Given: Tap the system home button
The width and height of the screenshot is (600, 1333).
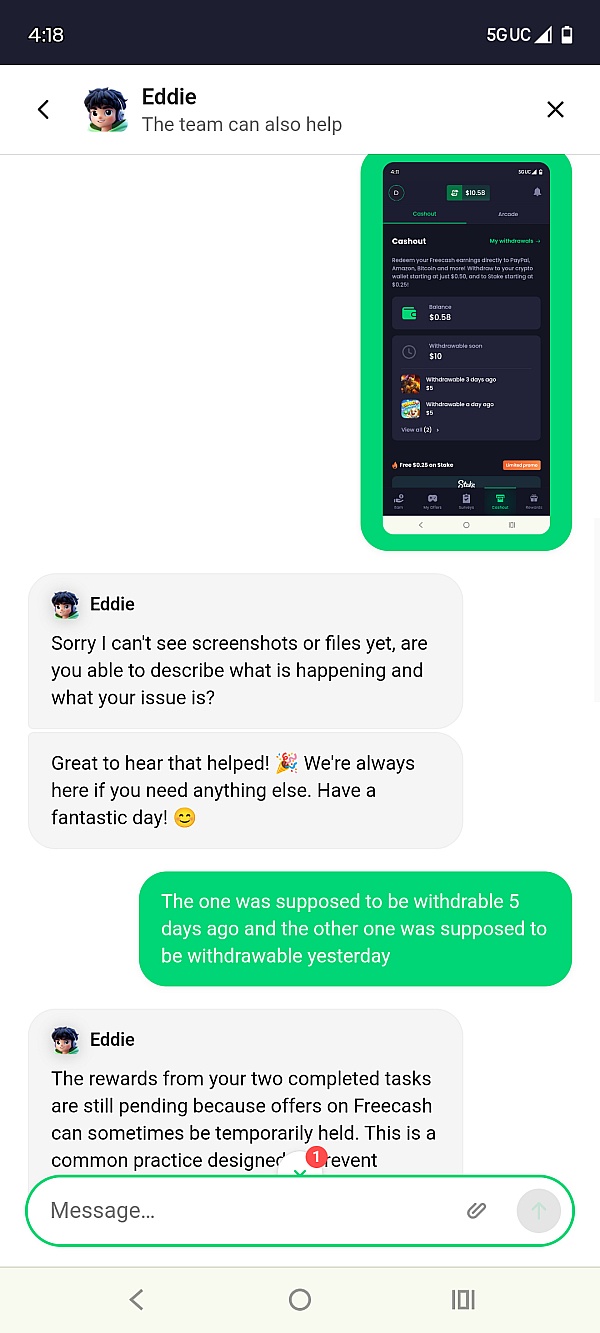Looking at the screenshot, I should 299,1299.
